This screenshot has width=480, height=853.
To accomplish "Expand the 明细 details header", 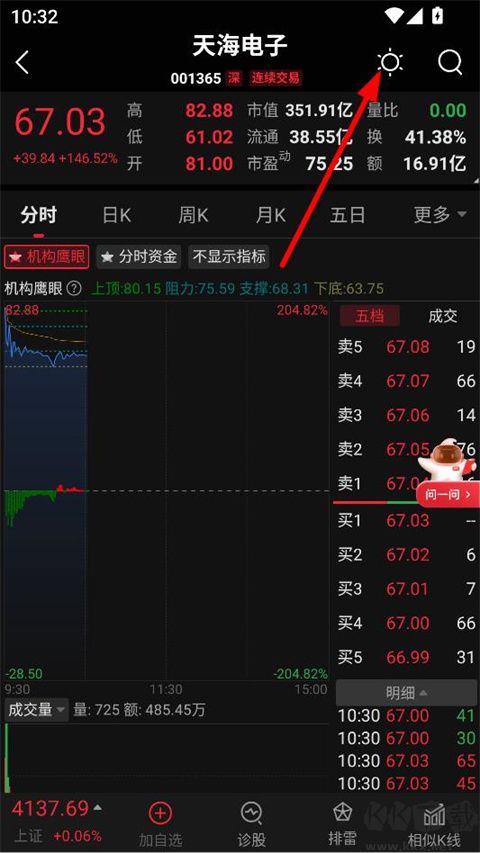I will pyautogui.click(x=407, y=693).
